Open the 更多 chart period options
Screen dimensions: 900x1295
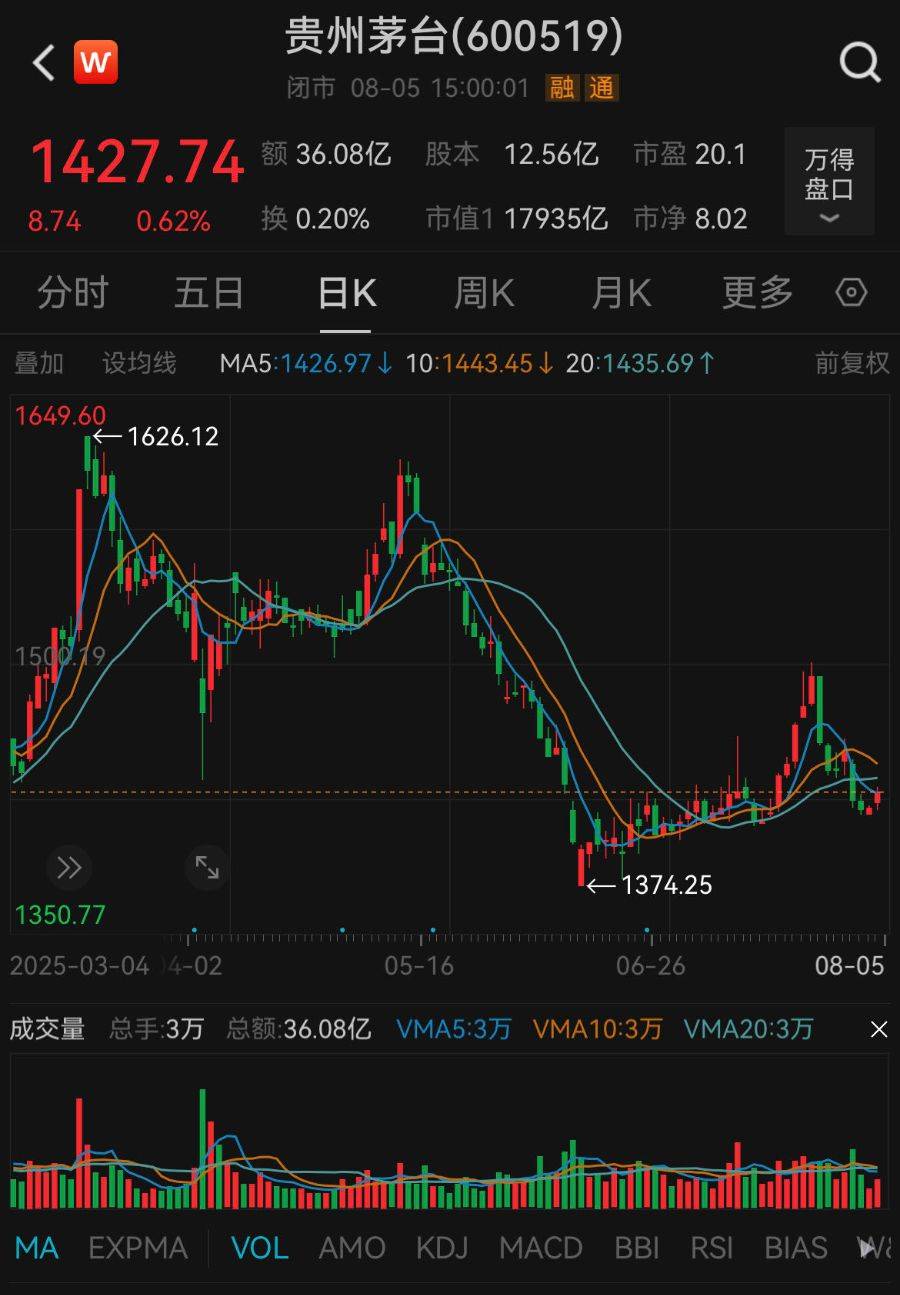757,293
